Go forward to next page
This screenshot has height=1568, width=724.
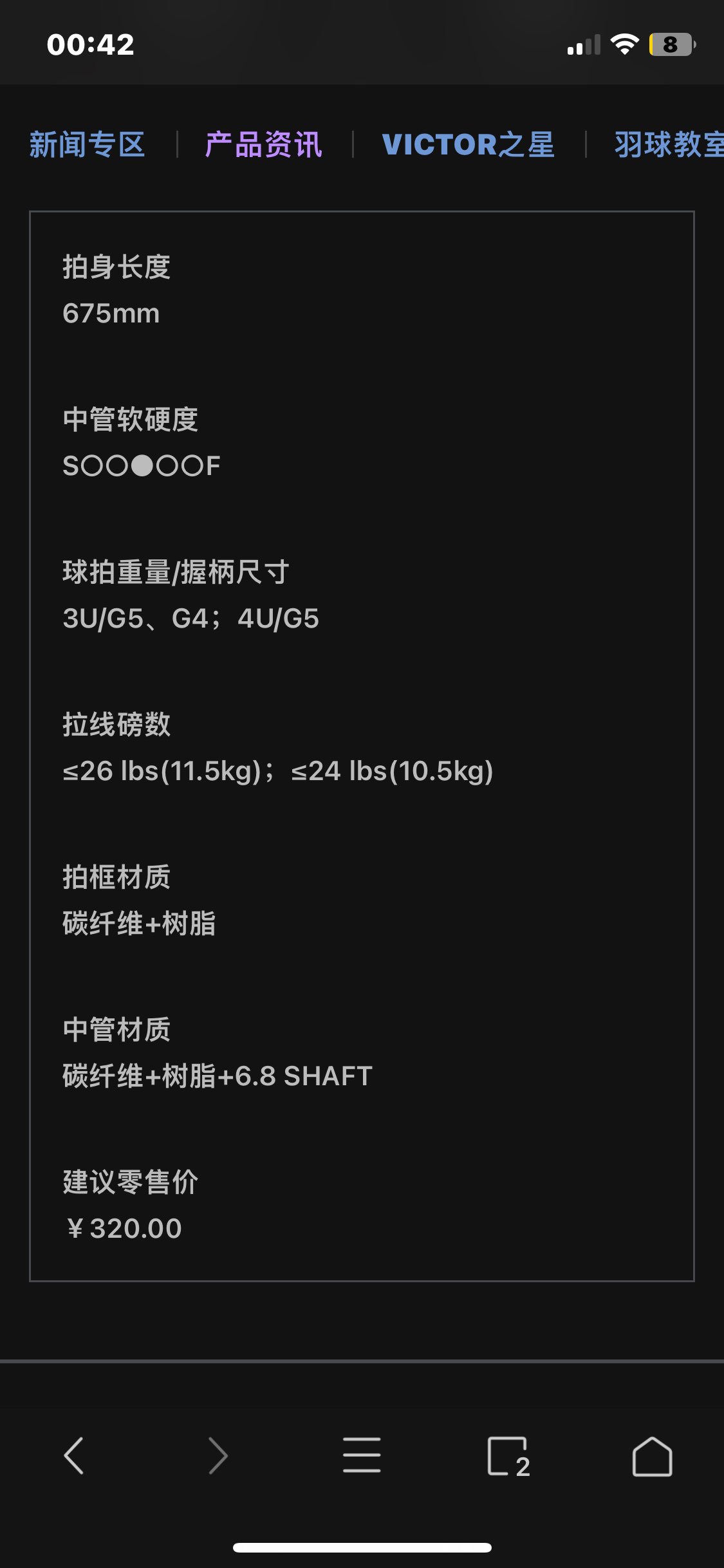pos(218,1455)
